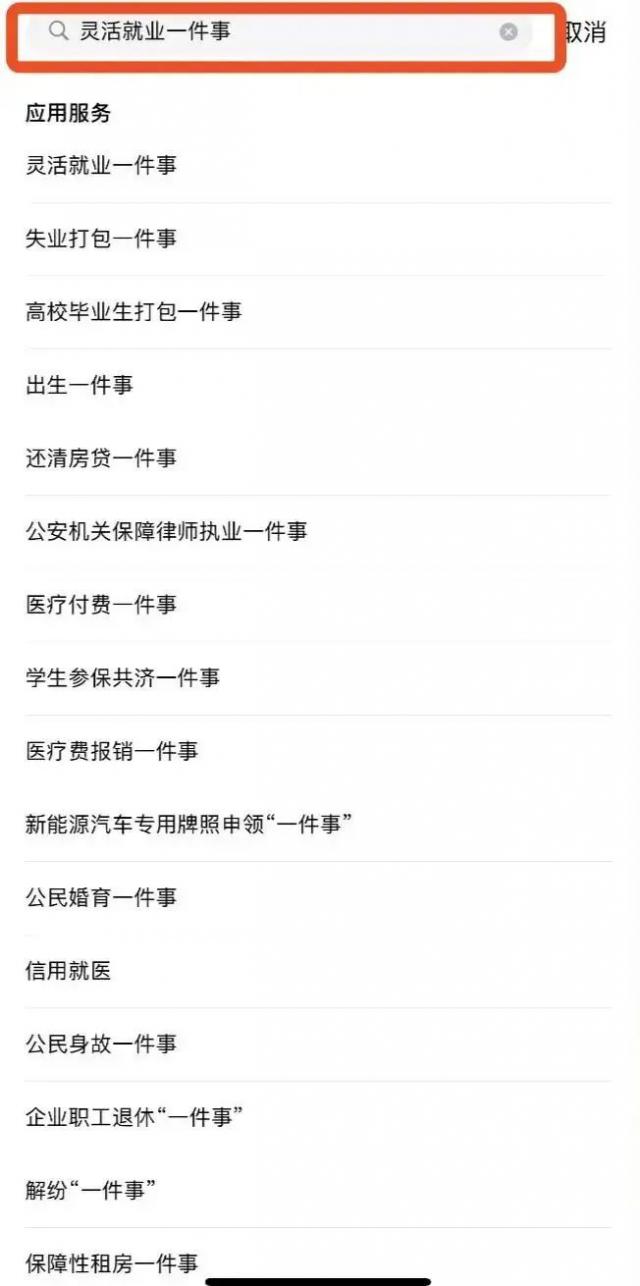This screenshot has height=1286, width=640.
Task: Clear the search text
Action: (x=509, y=32)
